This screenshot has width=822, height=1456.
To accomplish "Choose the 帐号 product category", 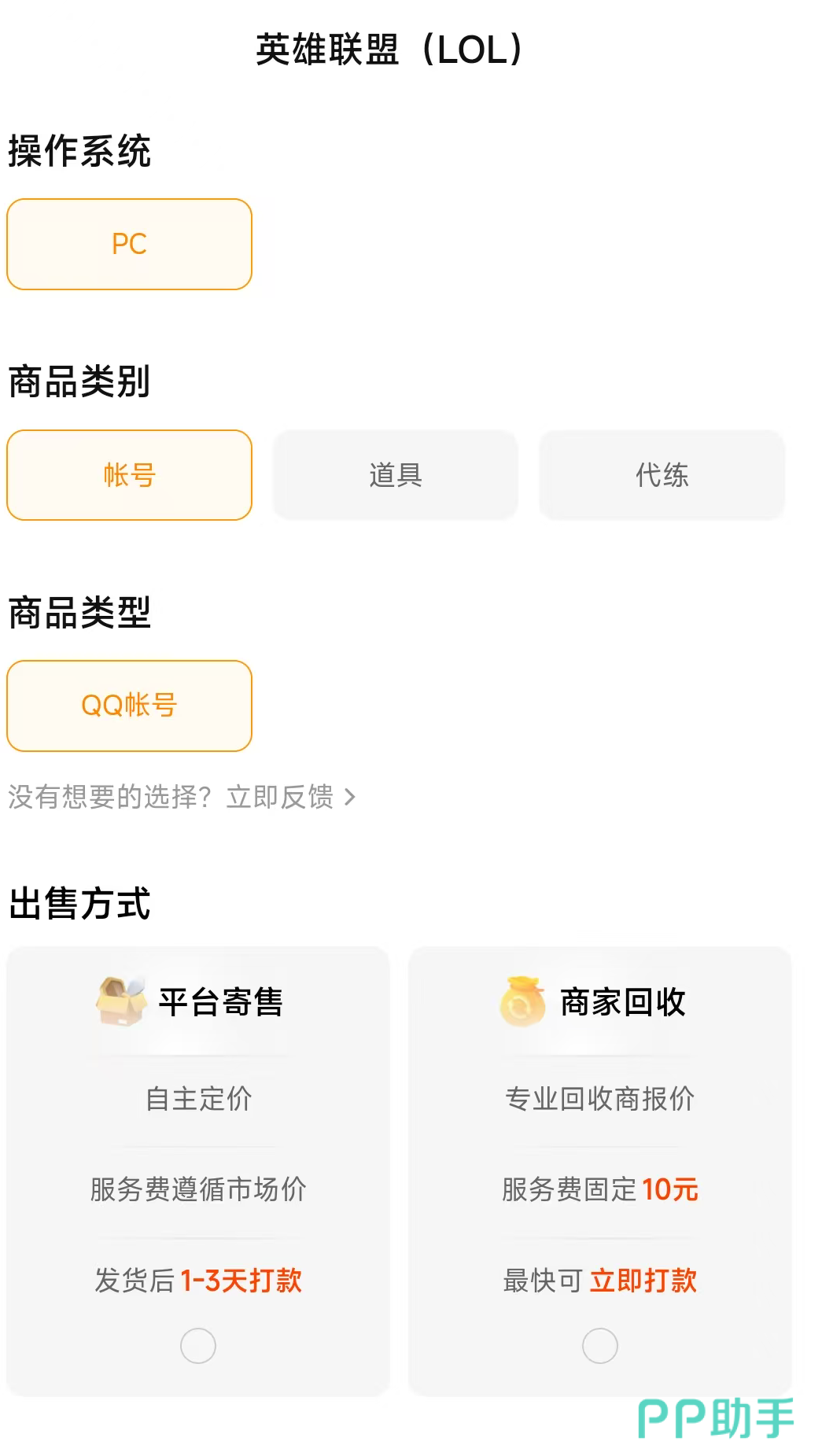I will (x=130, y=475).
